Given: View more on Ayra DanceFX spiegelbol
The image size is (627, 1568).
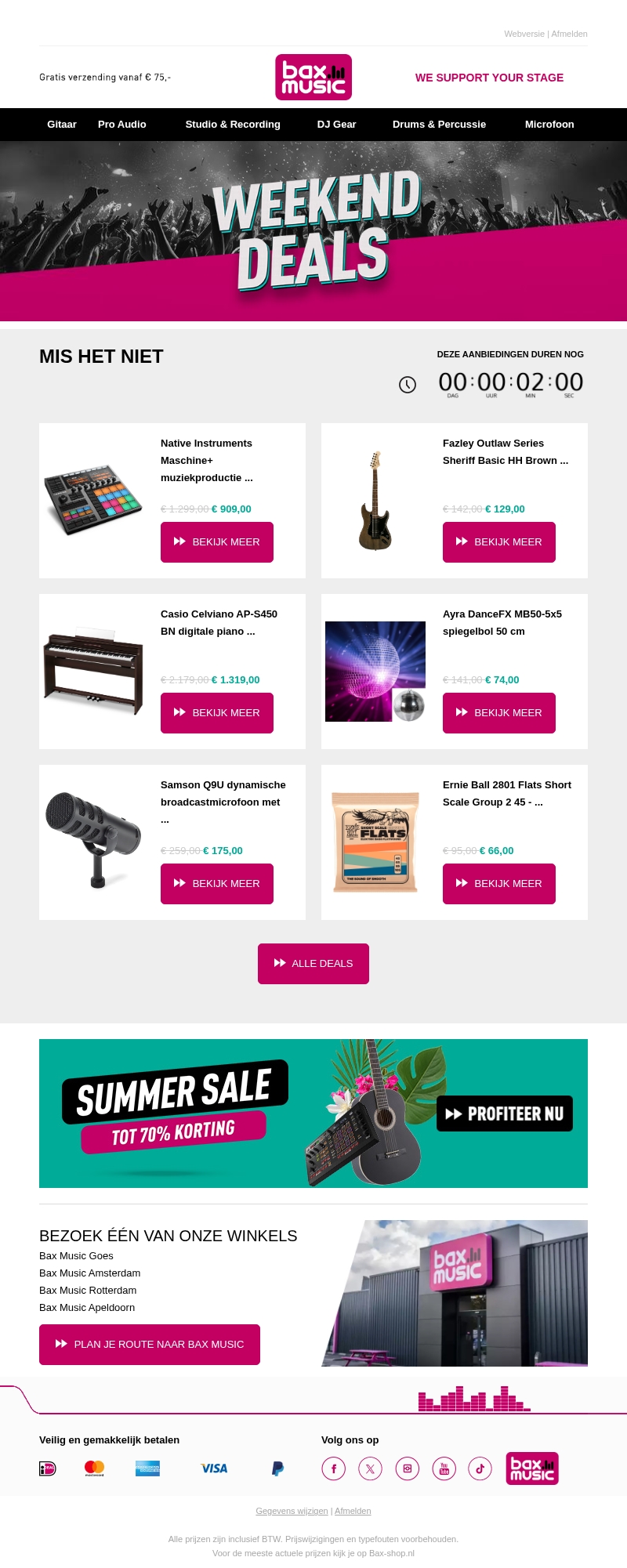Looking at the screenshot, I should tap(499, 713).
